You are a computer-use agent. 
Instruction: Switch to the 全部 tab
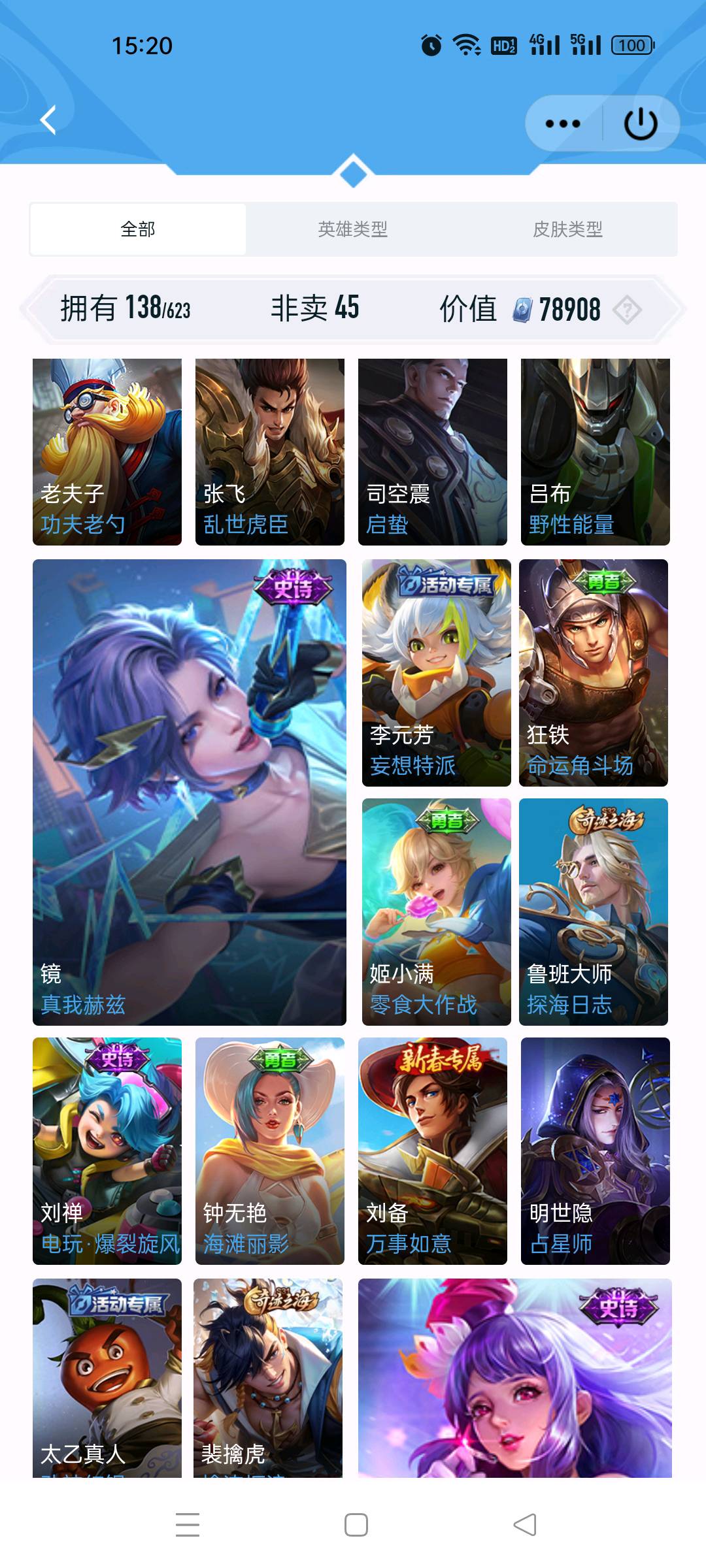[138, 229]
